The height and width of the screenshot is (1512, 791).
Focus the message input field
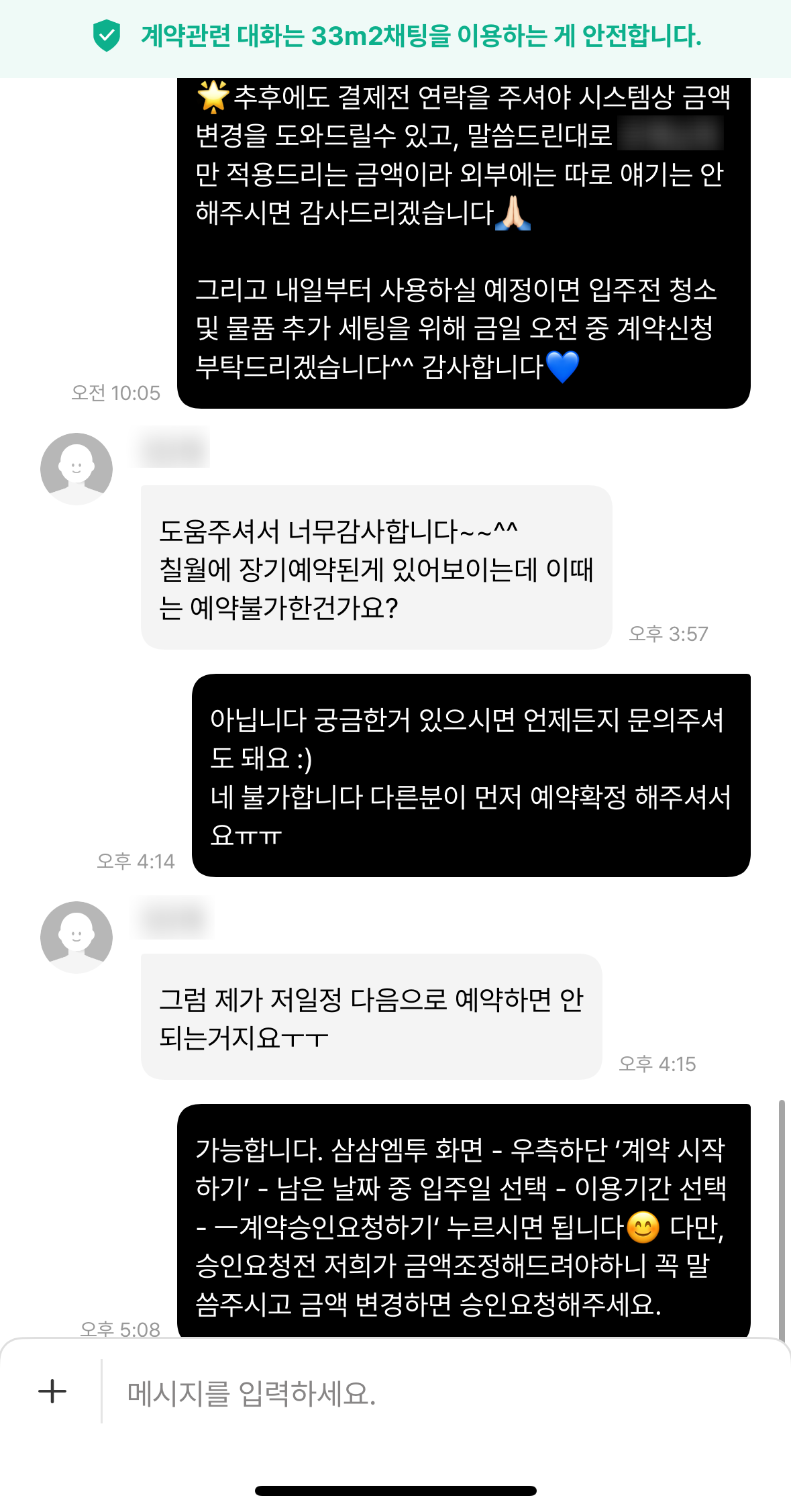(x=429, y=1393)
